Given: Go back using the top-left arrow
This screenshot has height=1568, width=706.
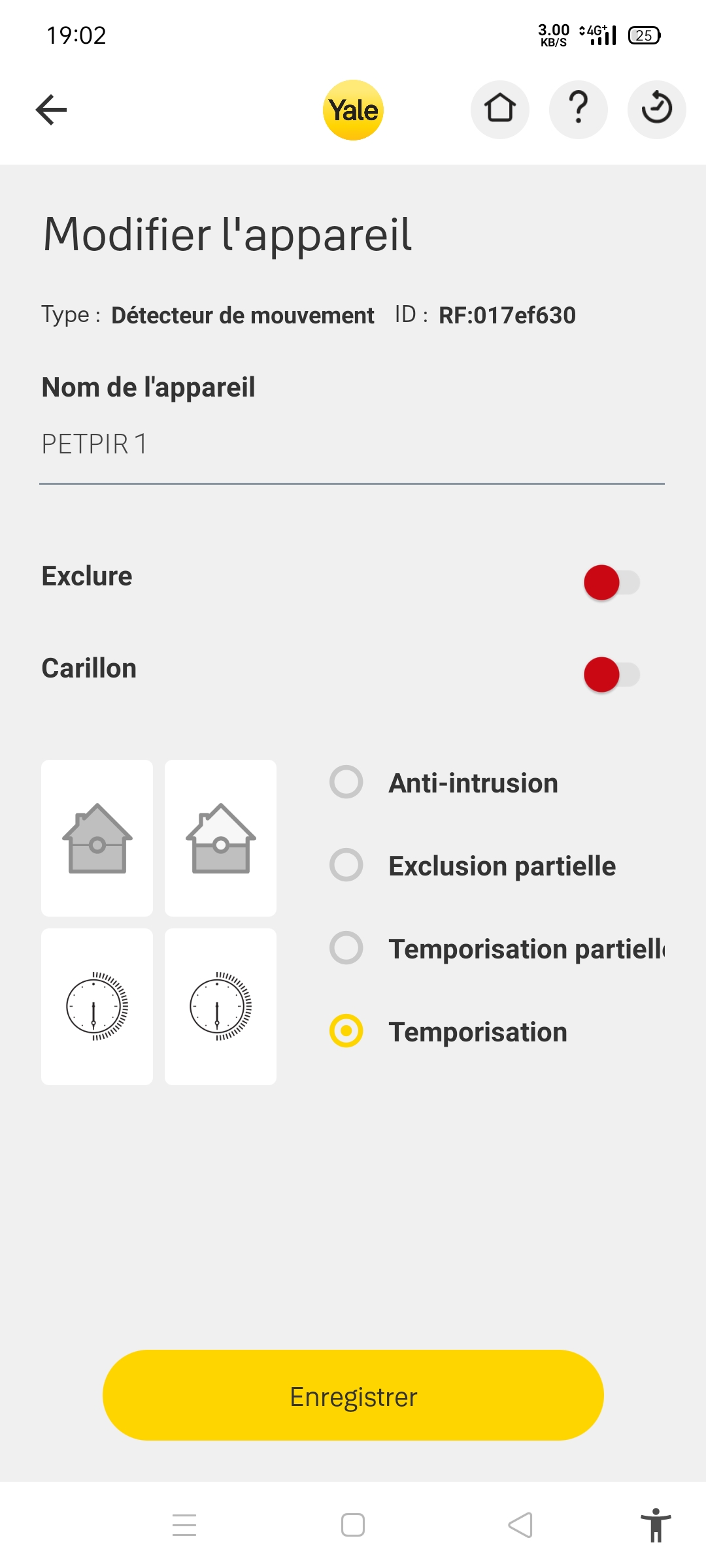Looking at the screenshot, I should coord(51,110).
